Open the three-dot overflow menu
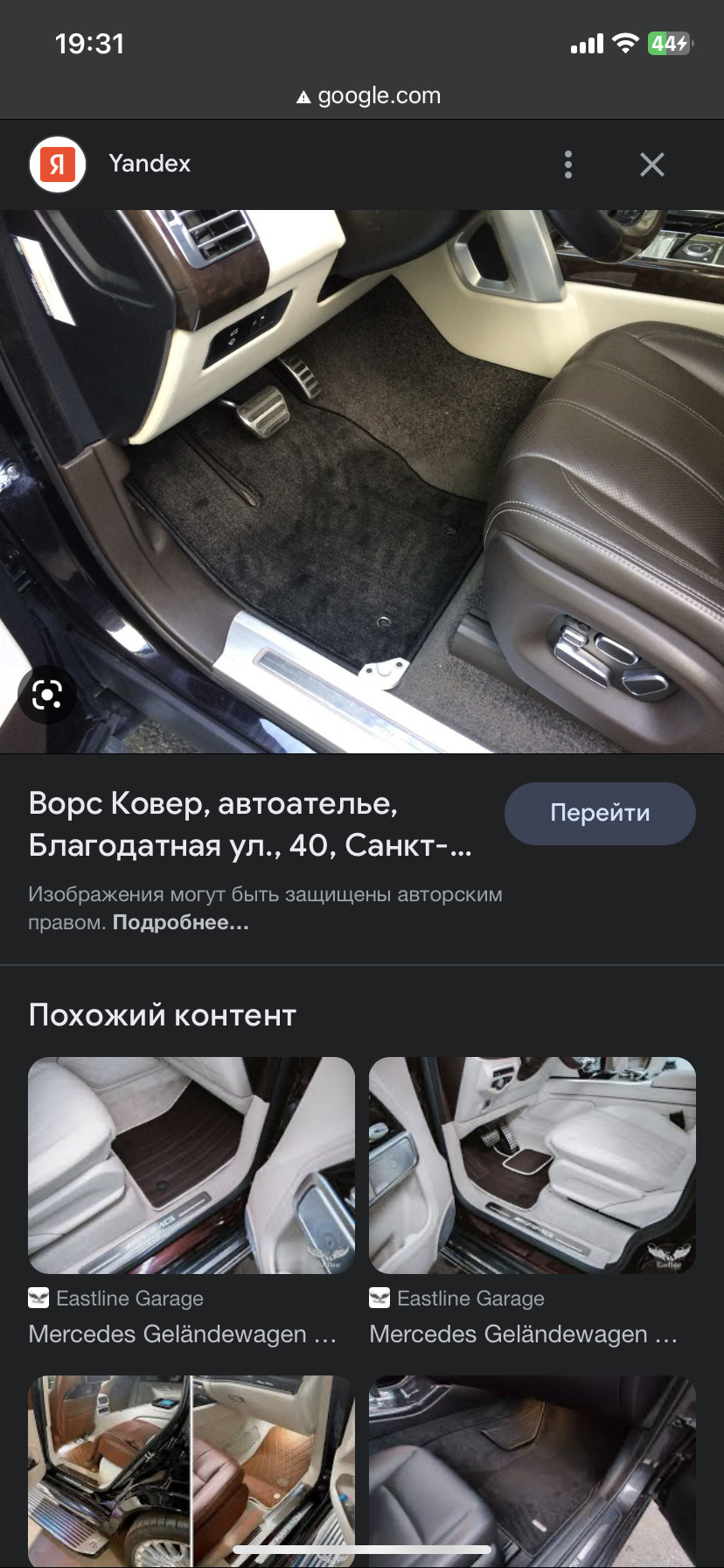Viewport: 724px width, 1568px height. point(568,164)
